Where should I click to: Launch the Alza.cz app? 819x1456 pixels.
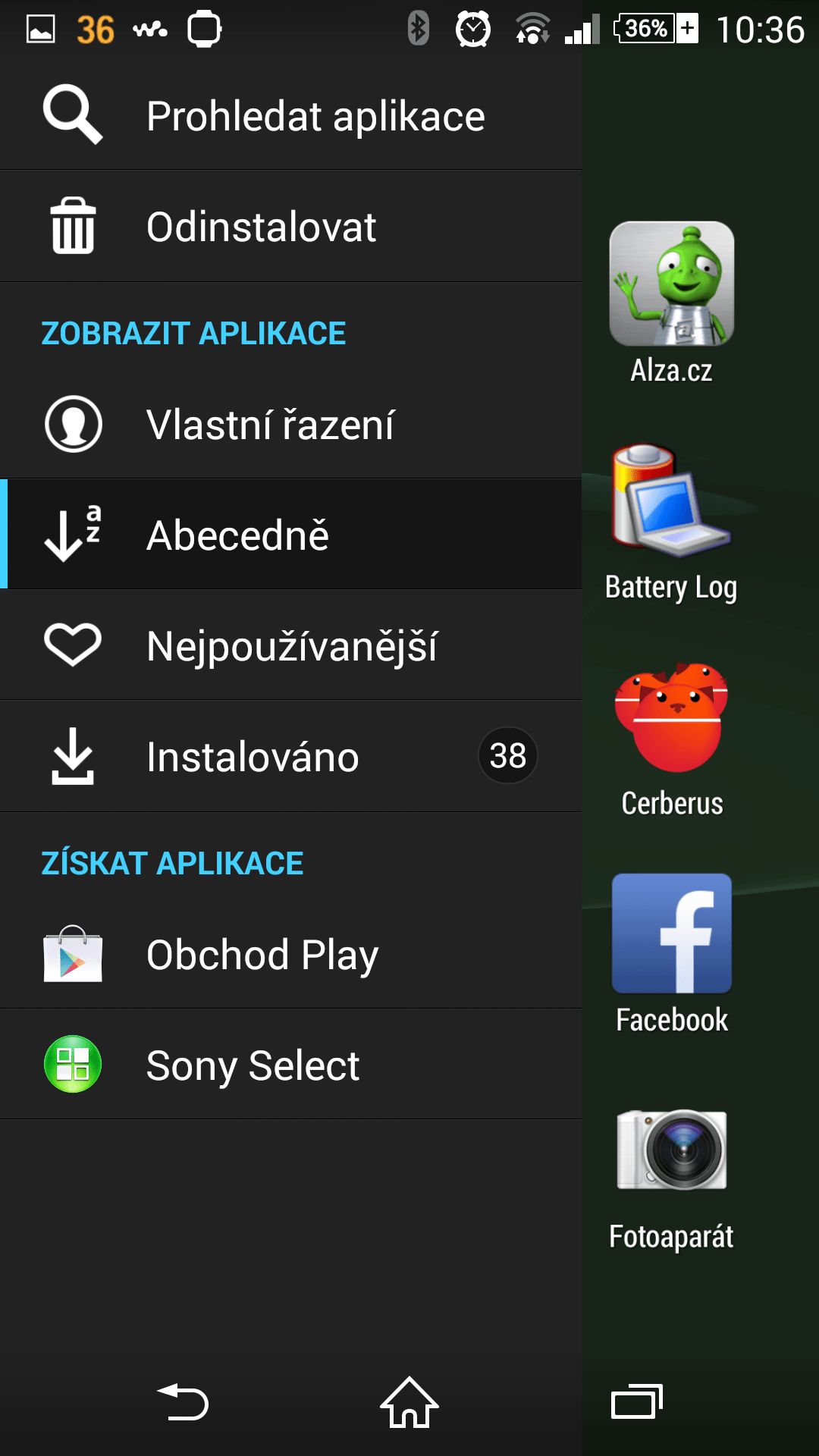tap(672, 303)
